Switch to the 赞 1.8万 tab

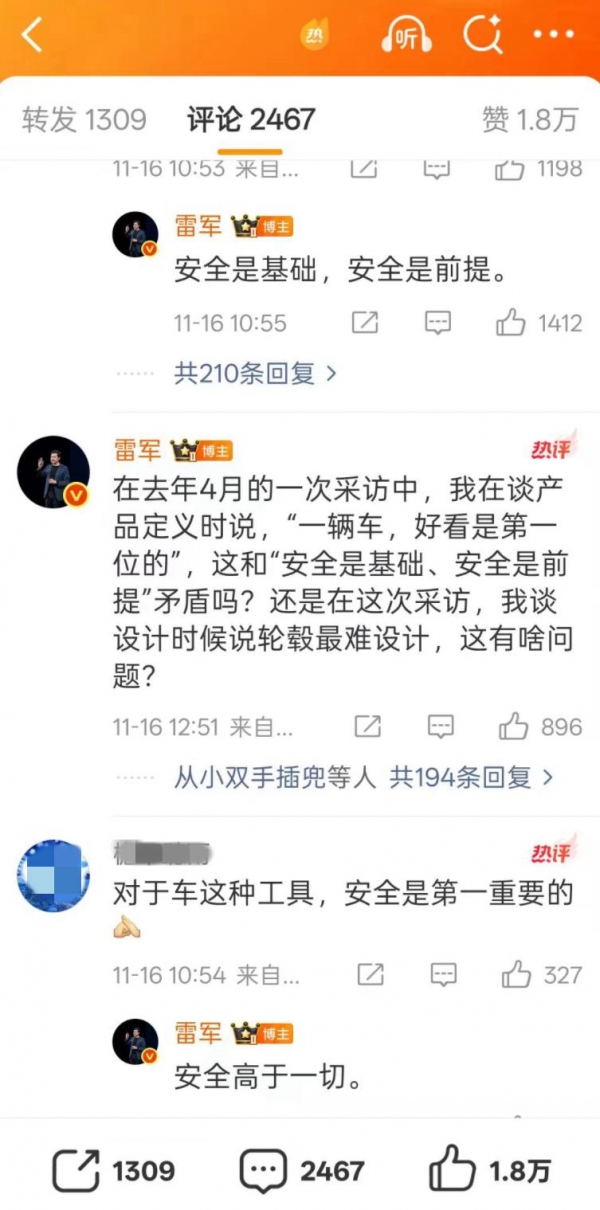click(x=530, y=120)
